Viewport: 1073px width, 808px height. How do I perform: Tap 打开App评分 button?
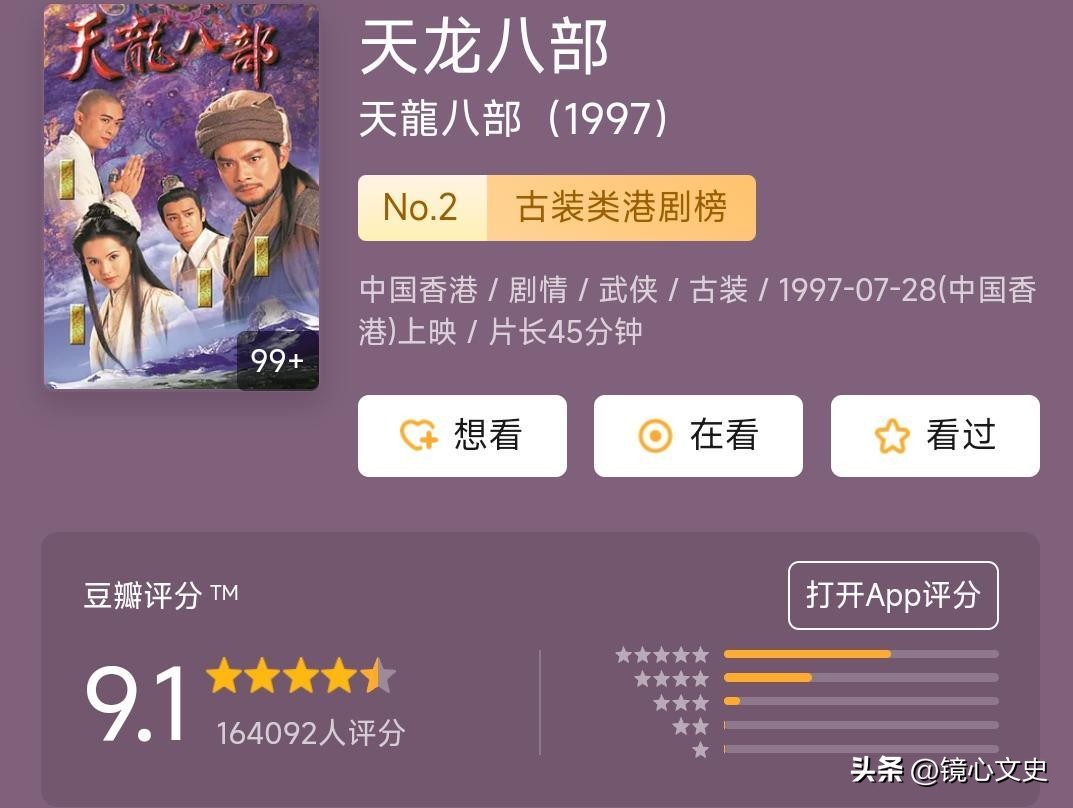coord(893,595)
